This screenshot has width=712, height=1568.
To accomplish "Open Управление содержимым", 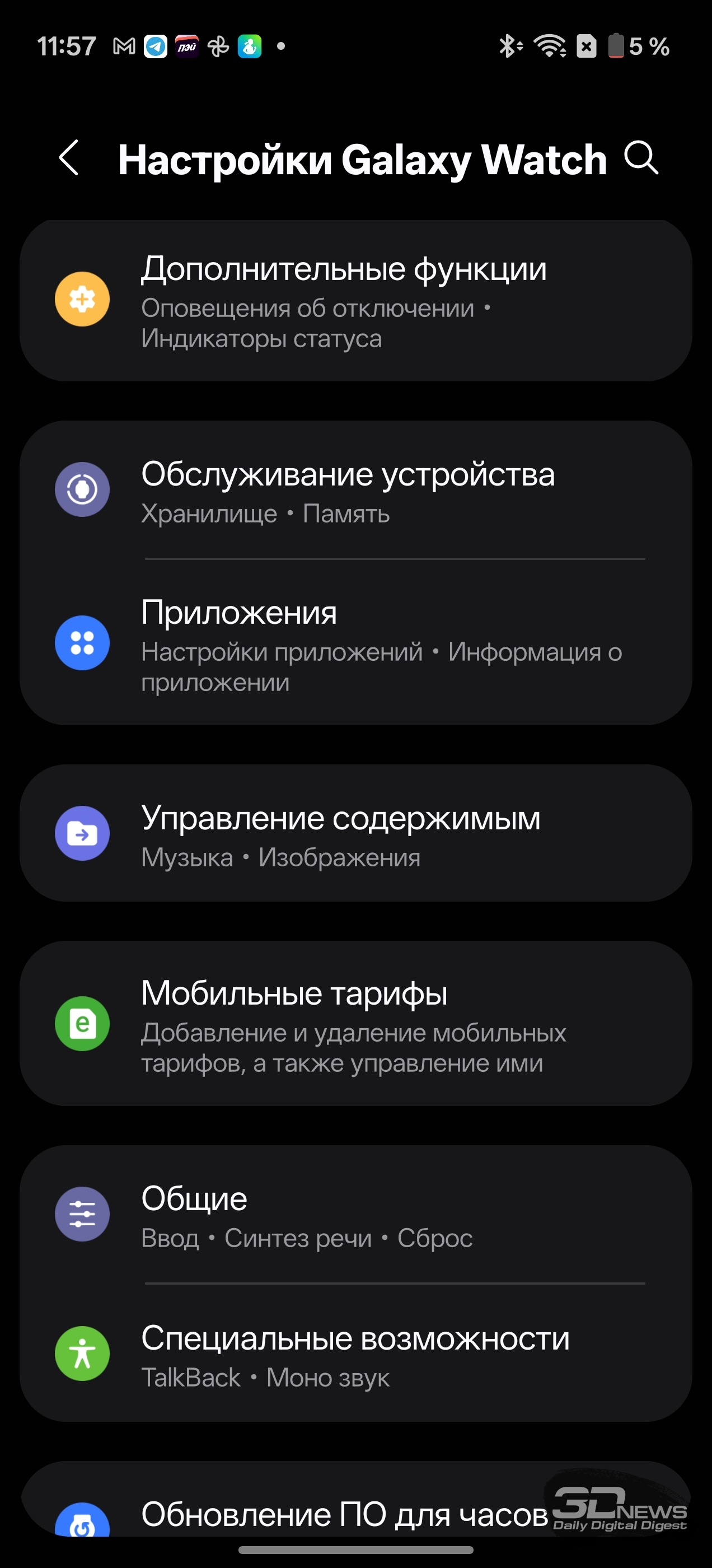I will coord(355,833).
